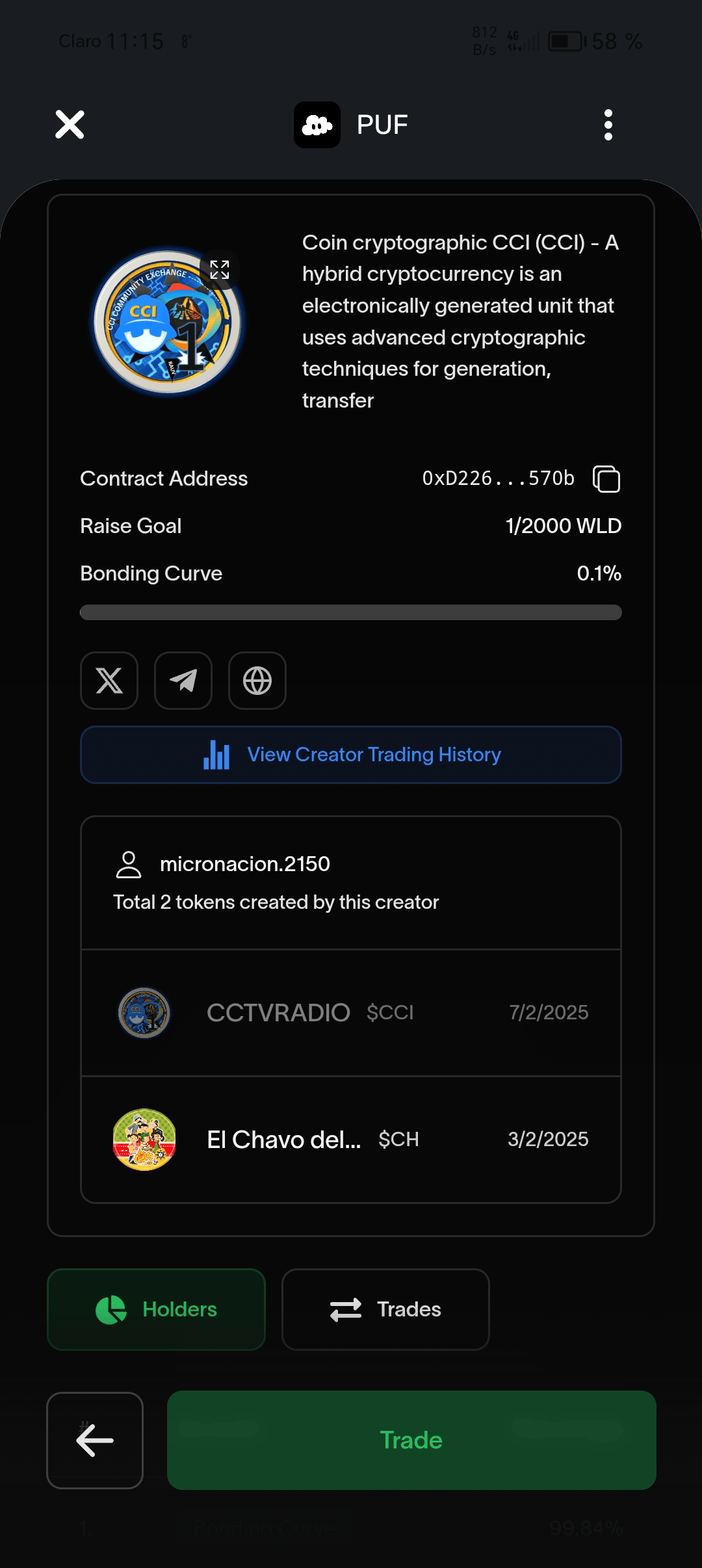702x1568 pixels.
Task: Copy the contract address
Action: tap(606, 479)
